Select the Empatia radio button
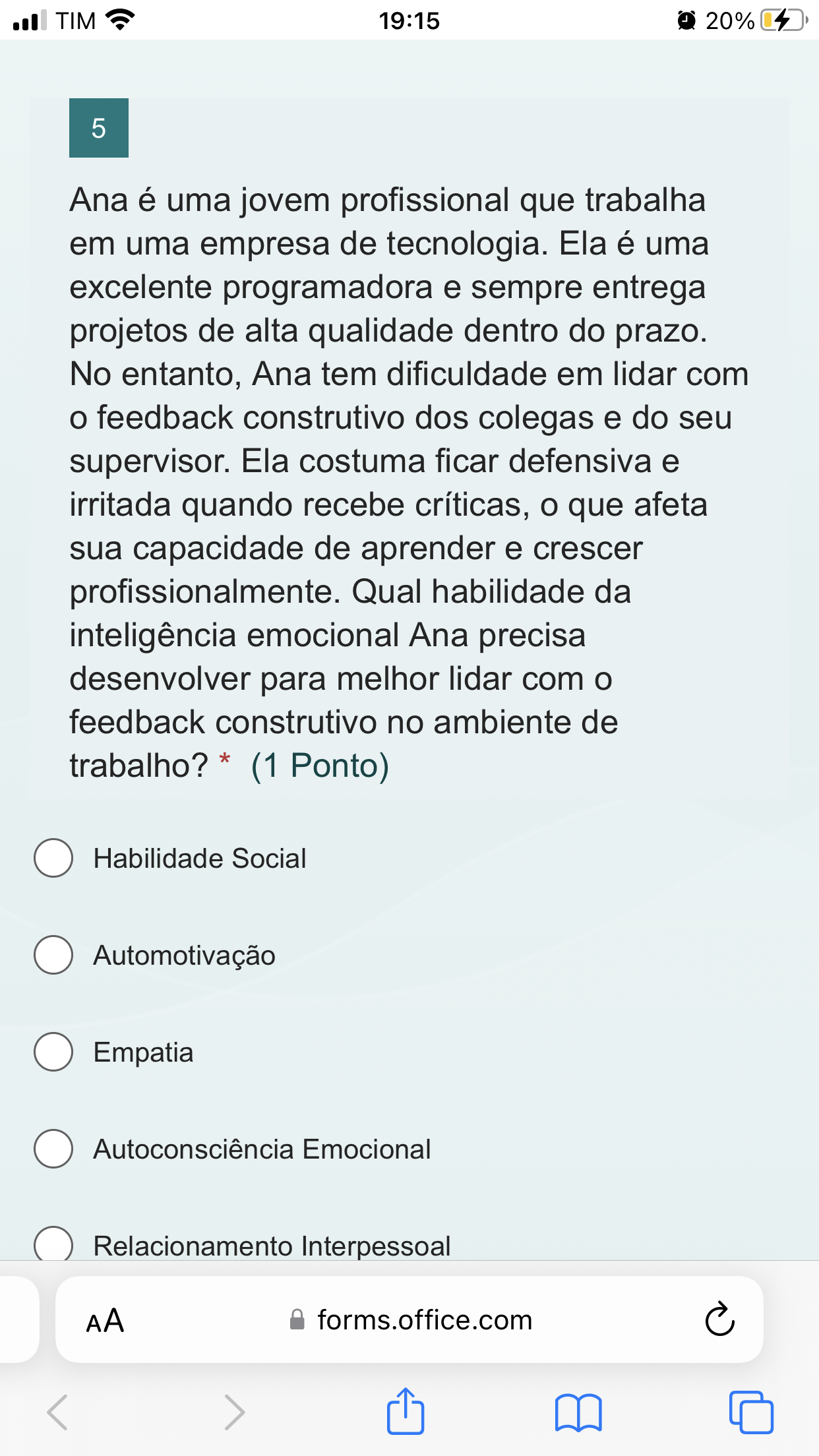This screenshot has width=819, height=1456. [x=53, y=1052]
